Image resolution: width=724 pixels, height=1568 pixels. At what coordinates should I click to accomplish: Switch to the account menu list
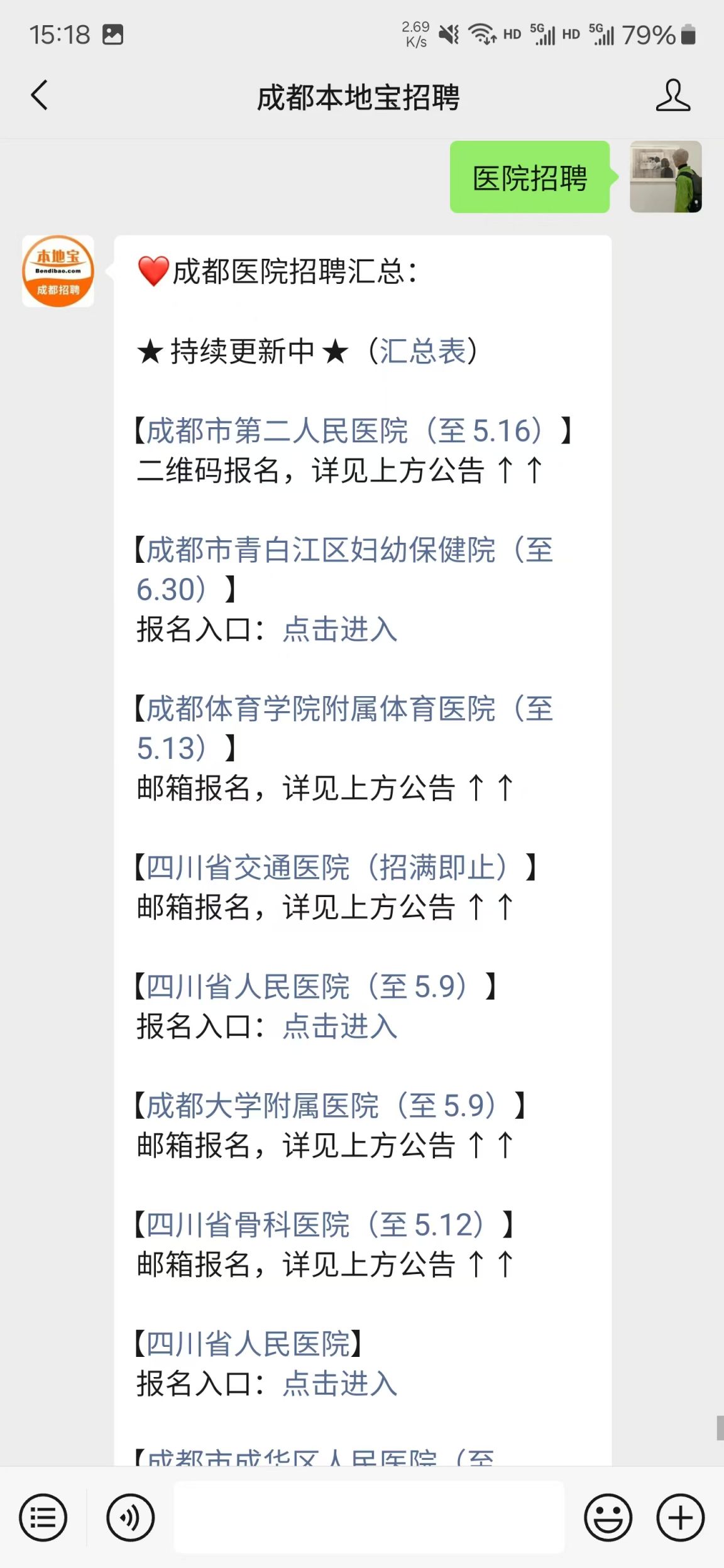43,1518
